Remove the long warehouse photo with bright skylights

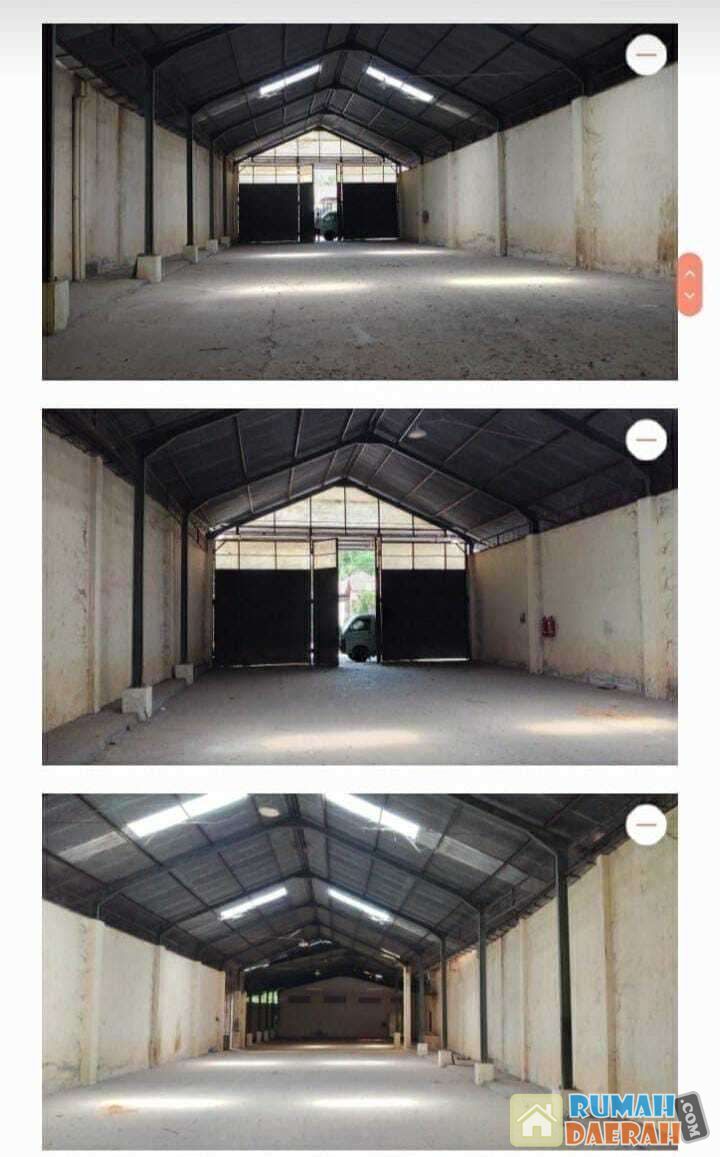coord(646,825)
